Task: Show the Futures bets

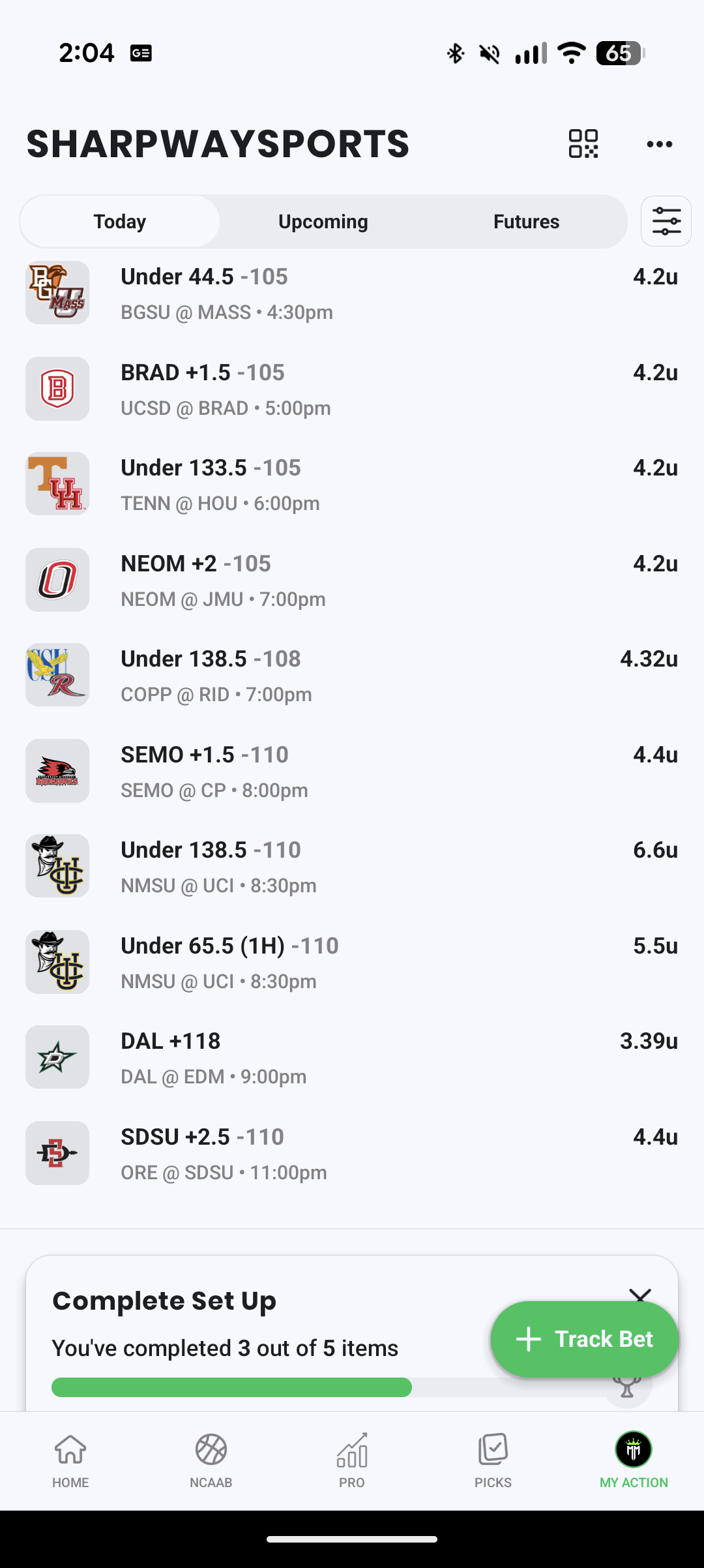Action: 526,222
